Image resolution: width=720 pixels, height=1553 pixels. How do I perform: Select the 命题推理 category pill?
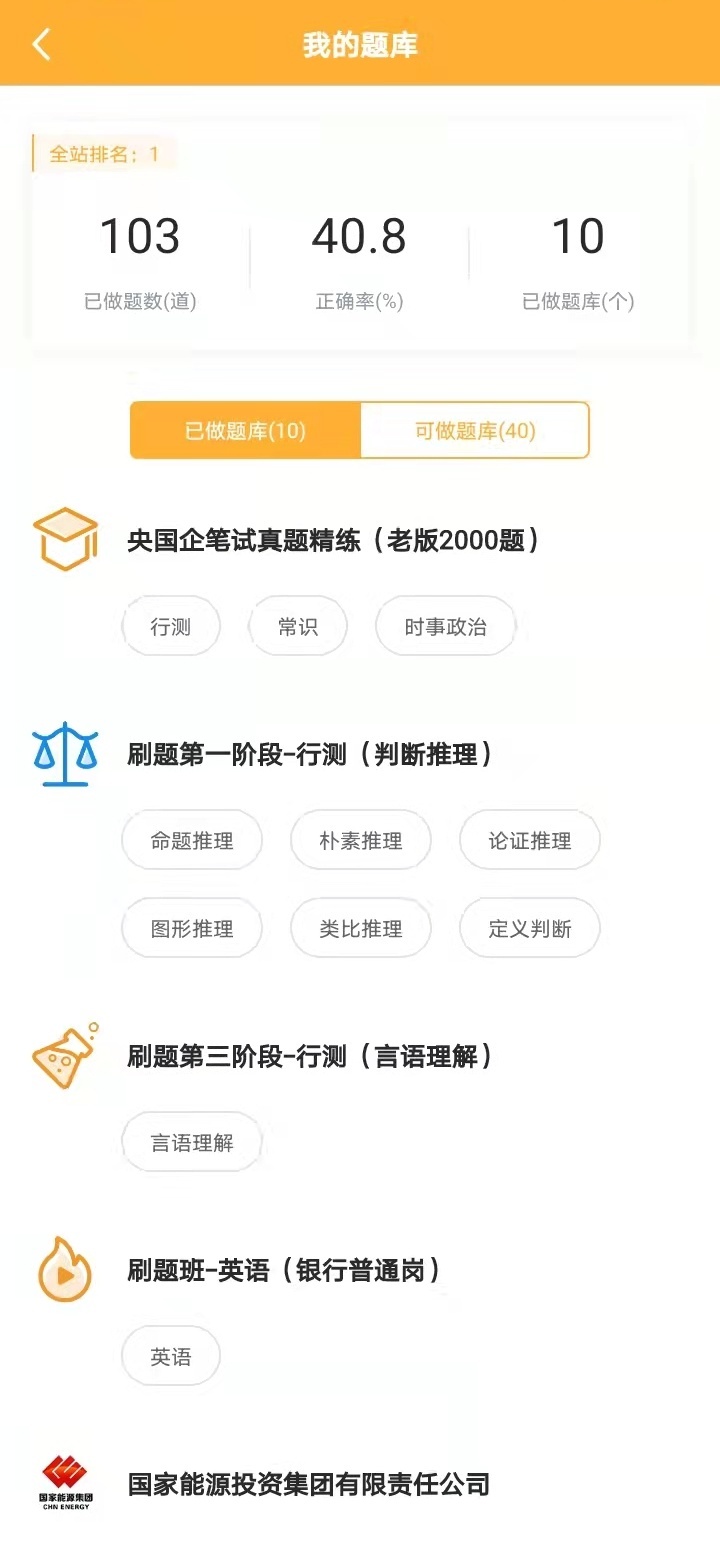[x=191, y=840]
